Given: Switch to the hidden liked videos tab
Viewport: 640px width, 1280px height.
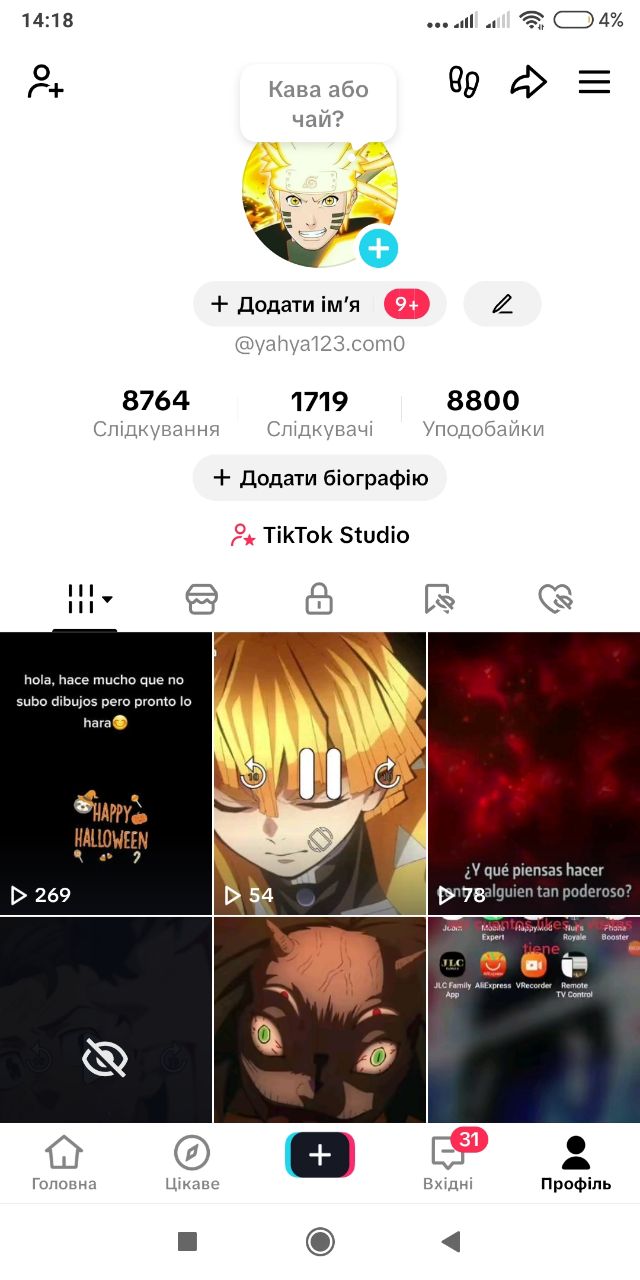Looking at the screenshot, I should tap(554, 599).
